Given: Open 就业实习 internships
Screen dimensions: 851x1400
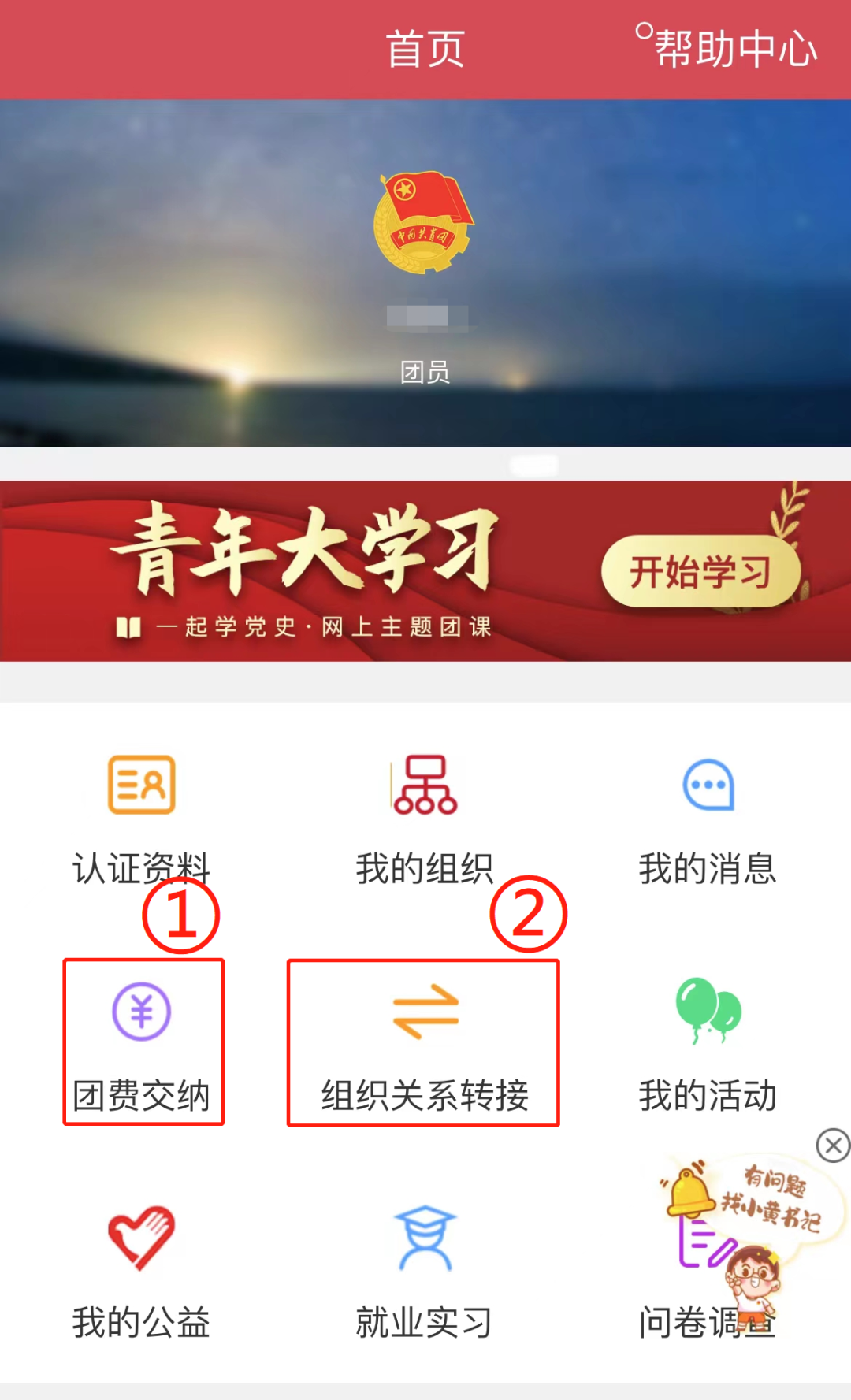Looking at the screenshot, I should [x=425, y=1270].
